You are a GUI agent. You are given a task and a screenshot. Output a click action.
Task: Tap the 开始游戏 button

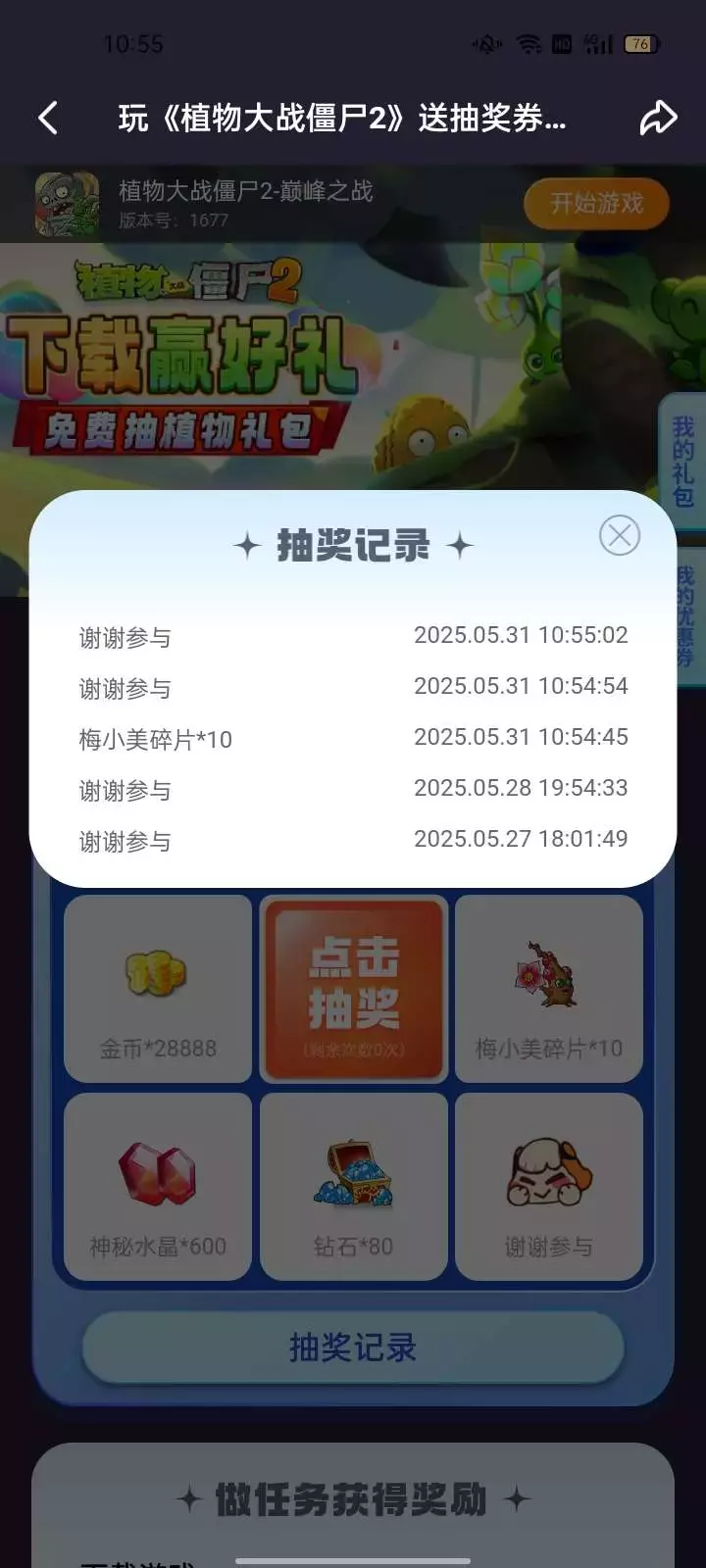pos(596,204)
